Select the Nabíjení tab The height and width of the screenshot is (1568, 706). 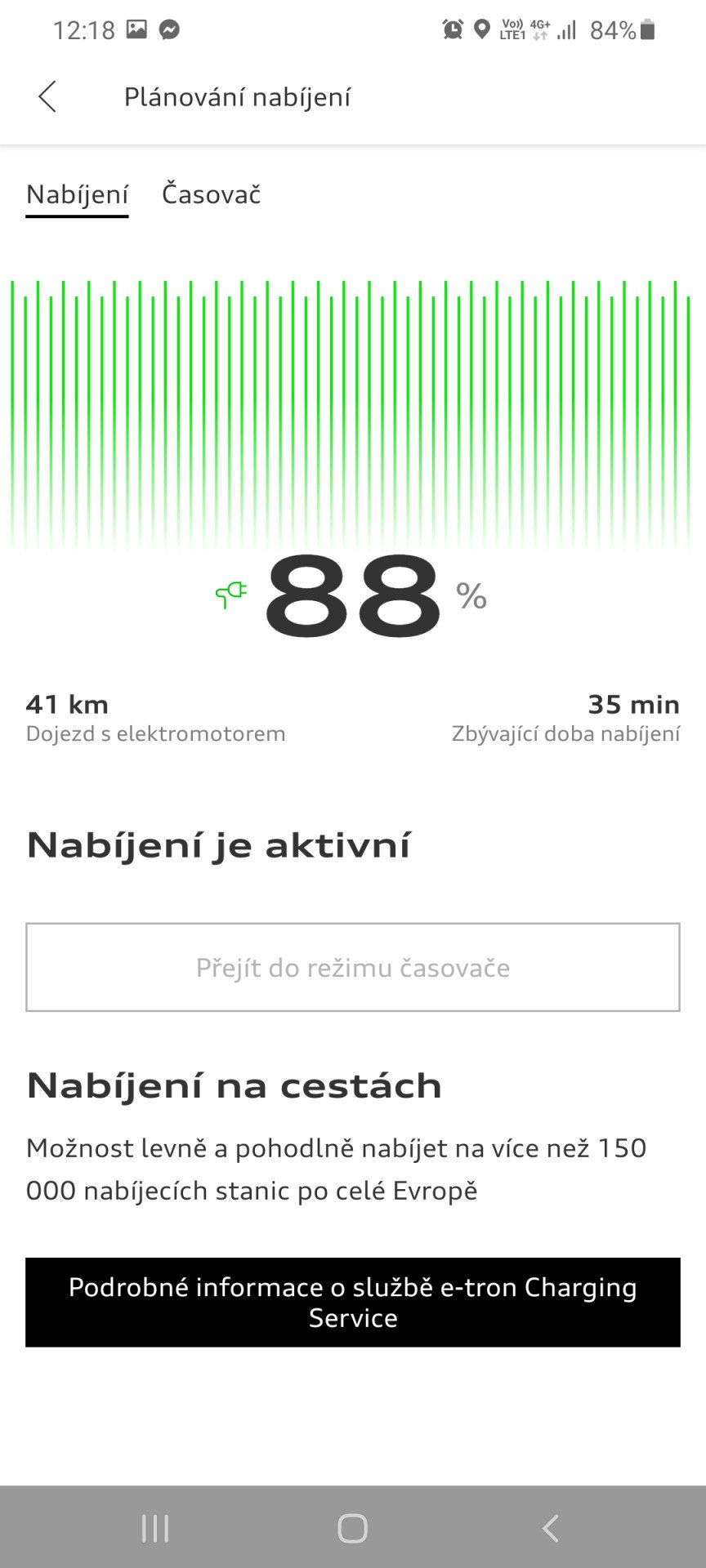click(x=78, y=194)
